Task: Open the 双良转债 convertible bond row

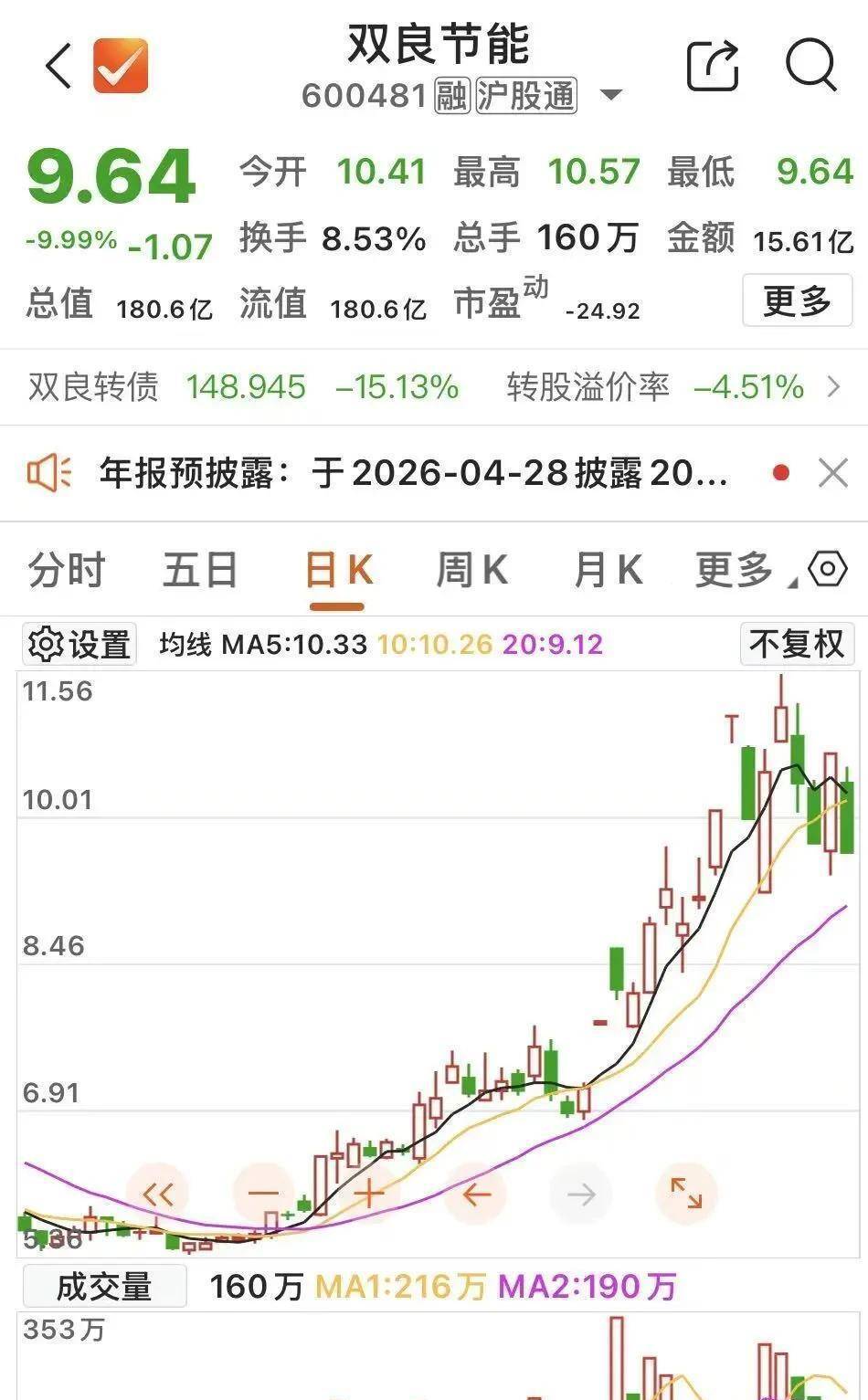Action: (434, 387)
